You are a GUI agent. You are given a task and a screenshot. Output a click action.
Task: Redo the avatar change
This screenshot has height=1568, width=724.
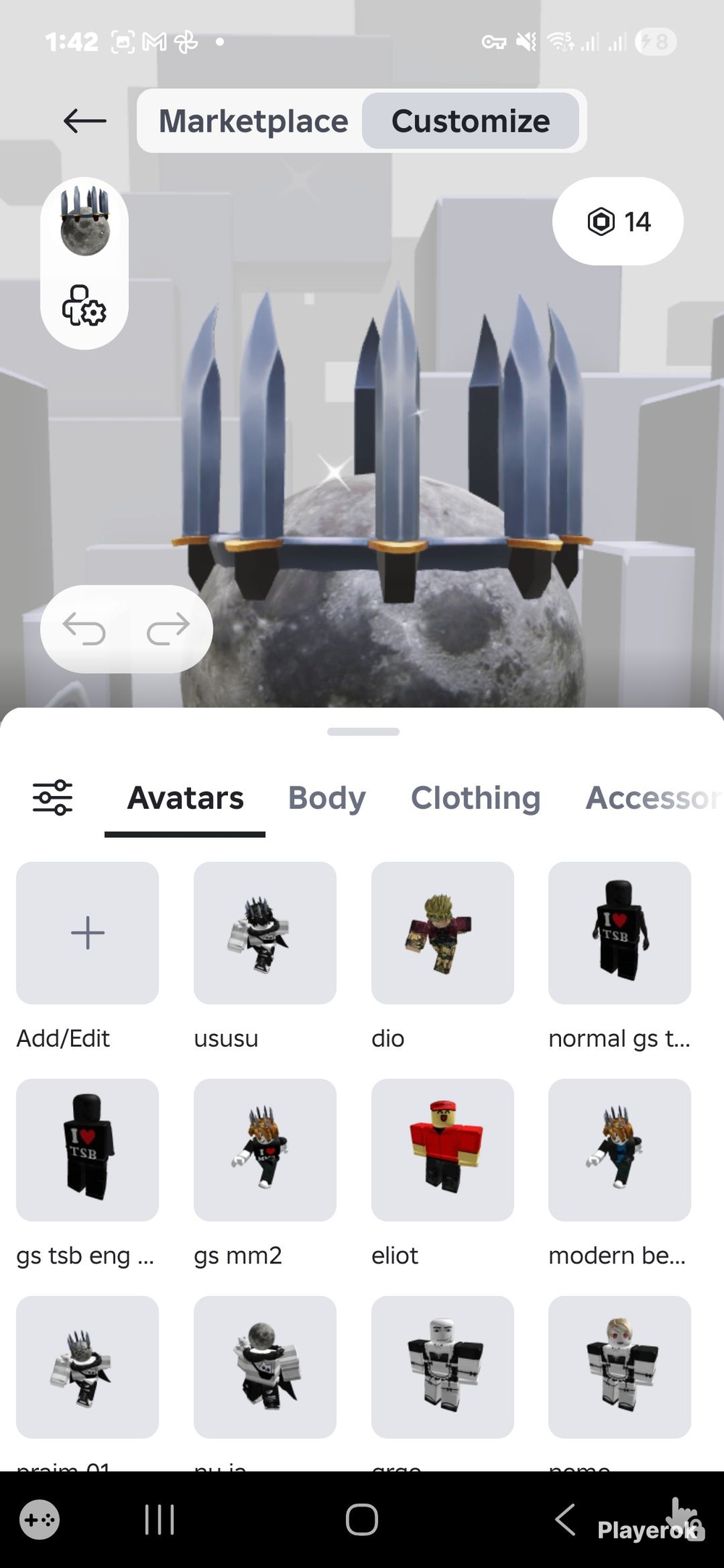click(x=168, y=628)
